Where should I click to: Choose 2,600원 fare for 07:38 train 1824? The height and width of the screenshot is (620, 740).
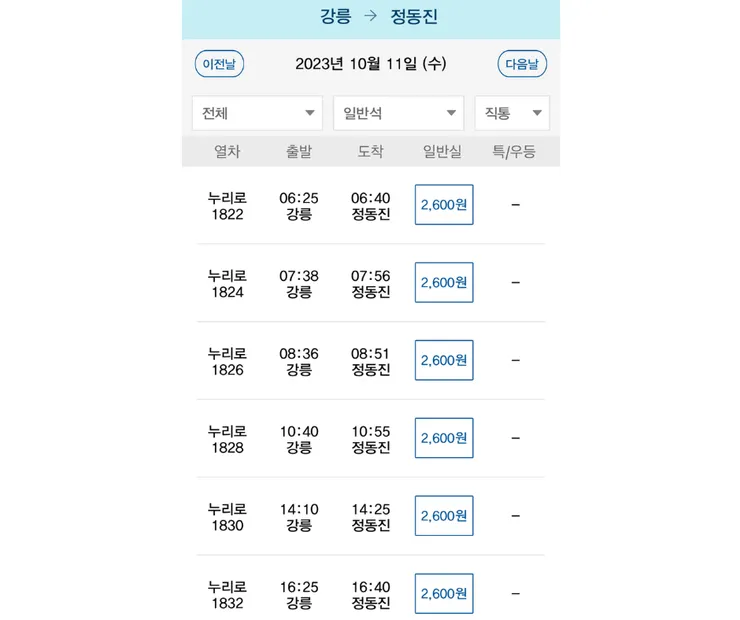point(444,283)
